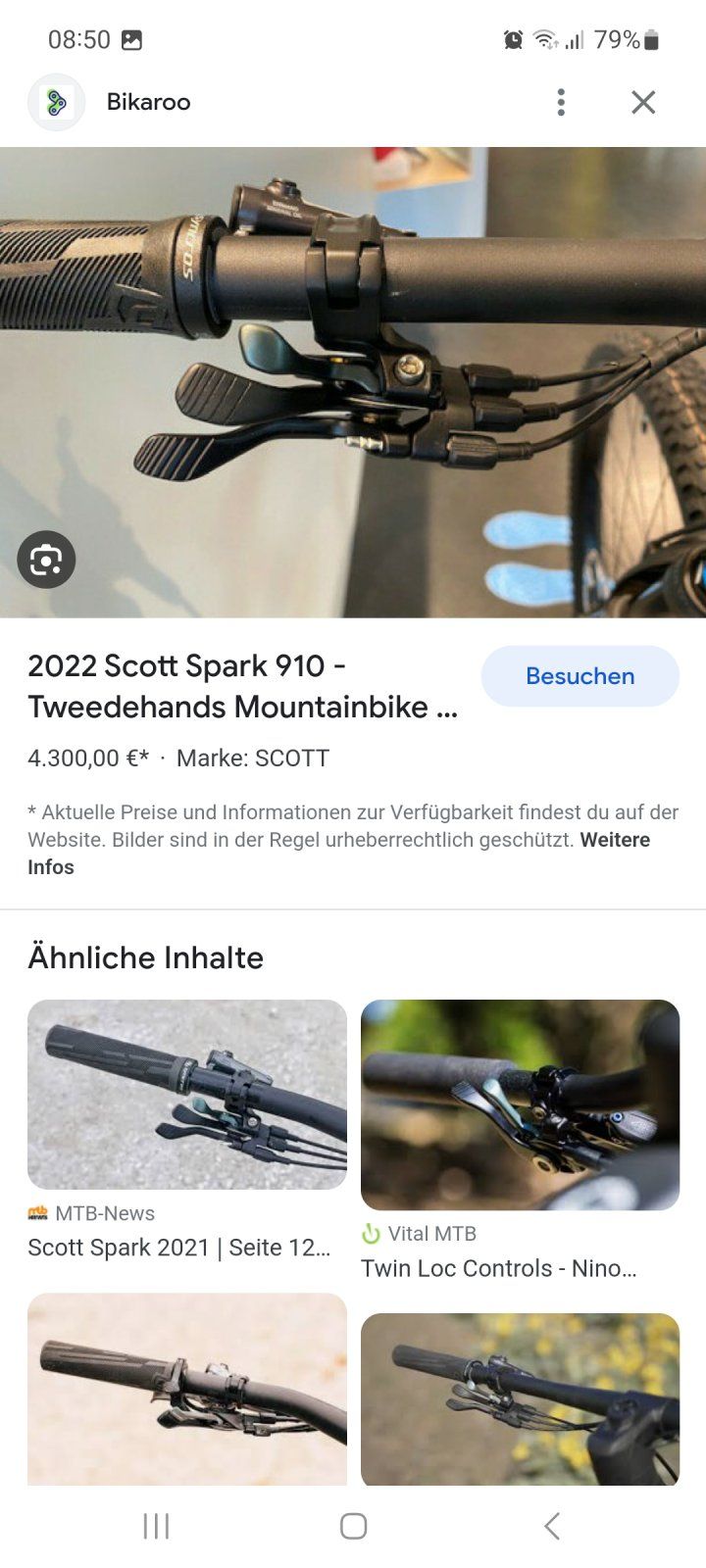
Task: Tap the Besuchen button
Action: (x=580, y=676)
